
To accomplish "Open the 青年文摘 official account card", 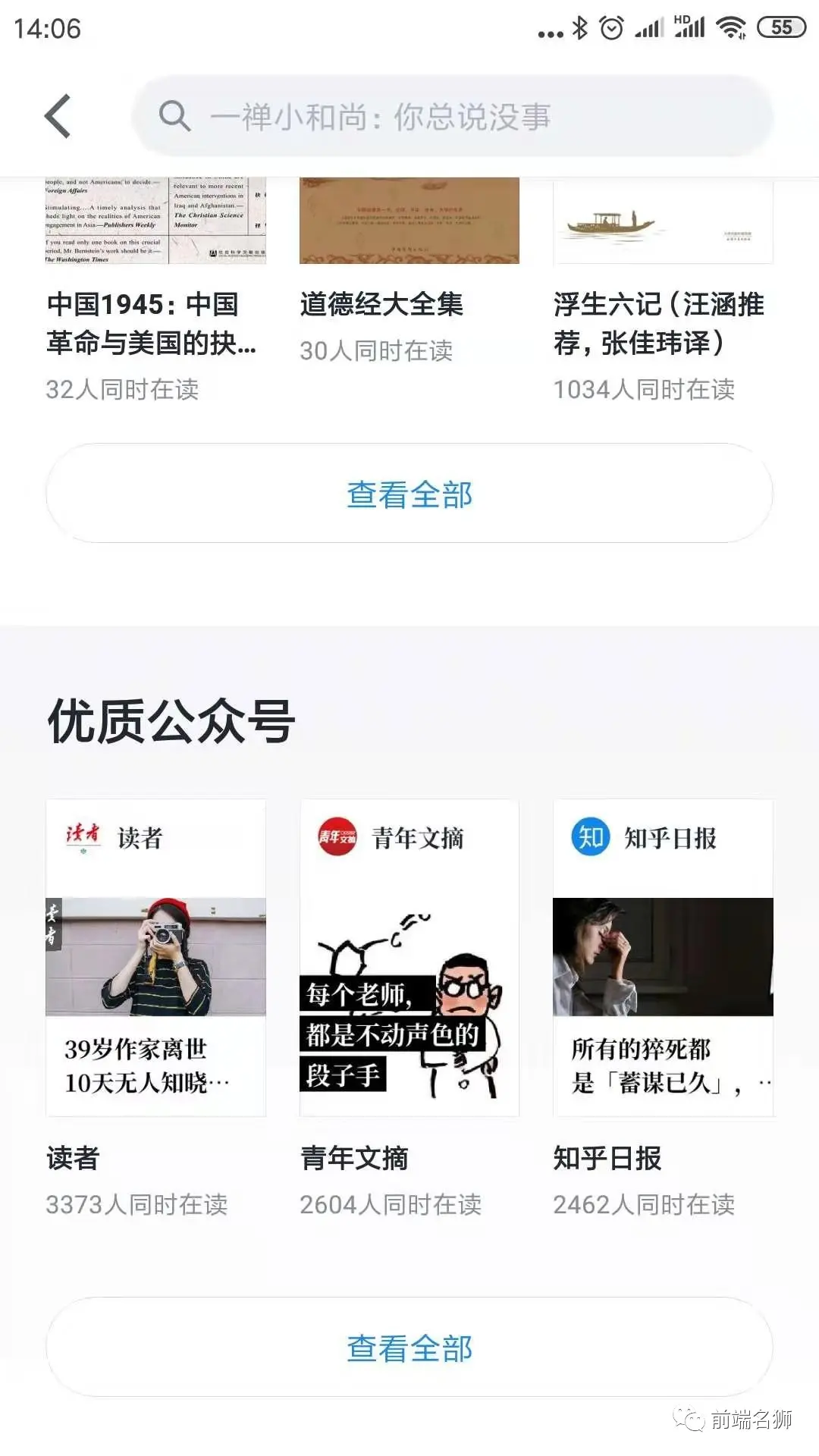I will point(409,958).
